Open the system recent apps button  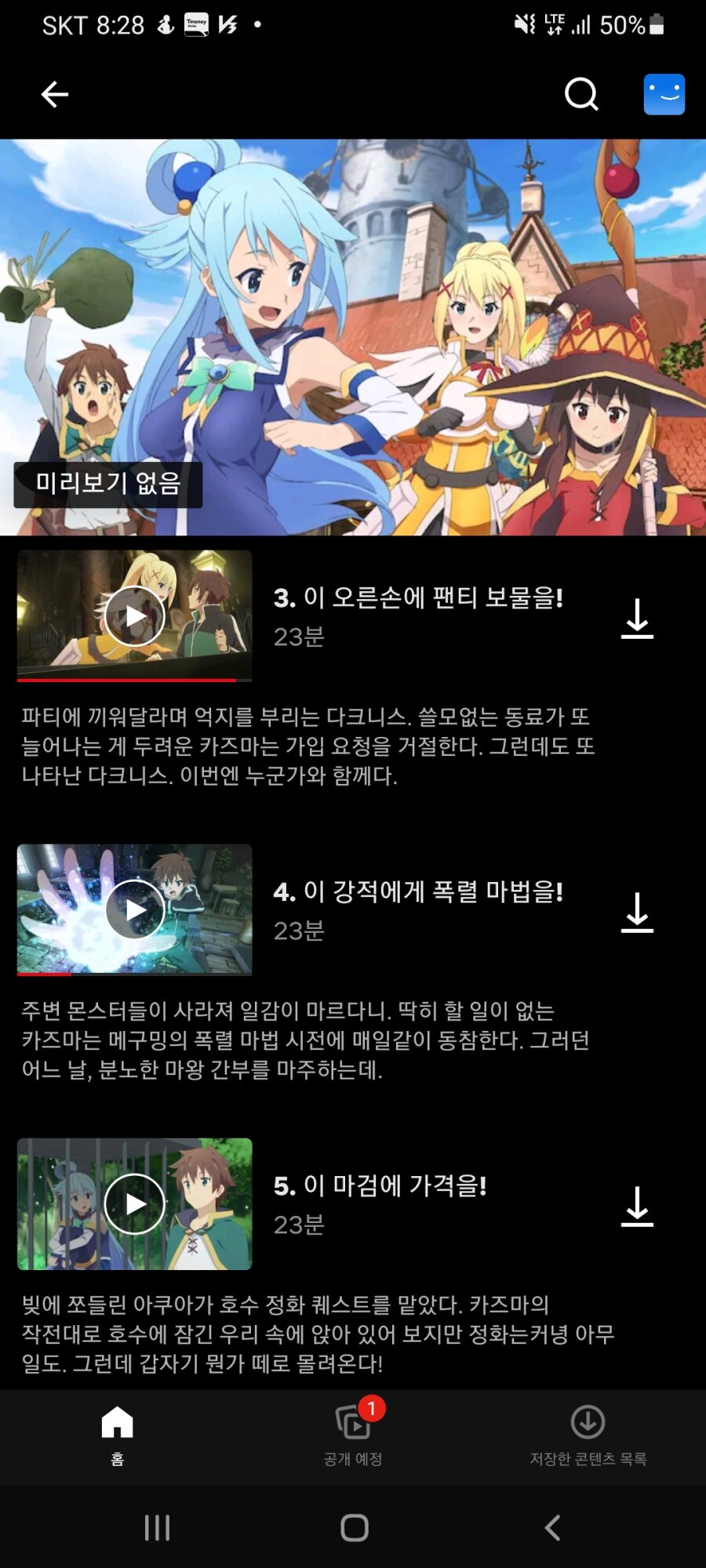pyautogui.click(x=157, y=1527)
